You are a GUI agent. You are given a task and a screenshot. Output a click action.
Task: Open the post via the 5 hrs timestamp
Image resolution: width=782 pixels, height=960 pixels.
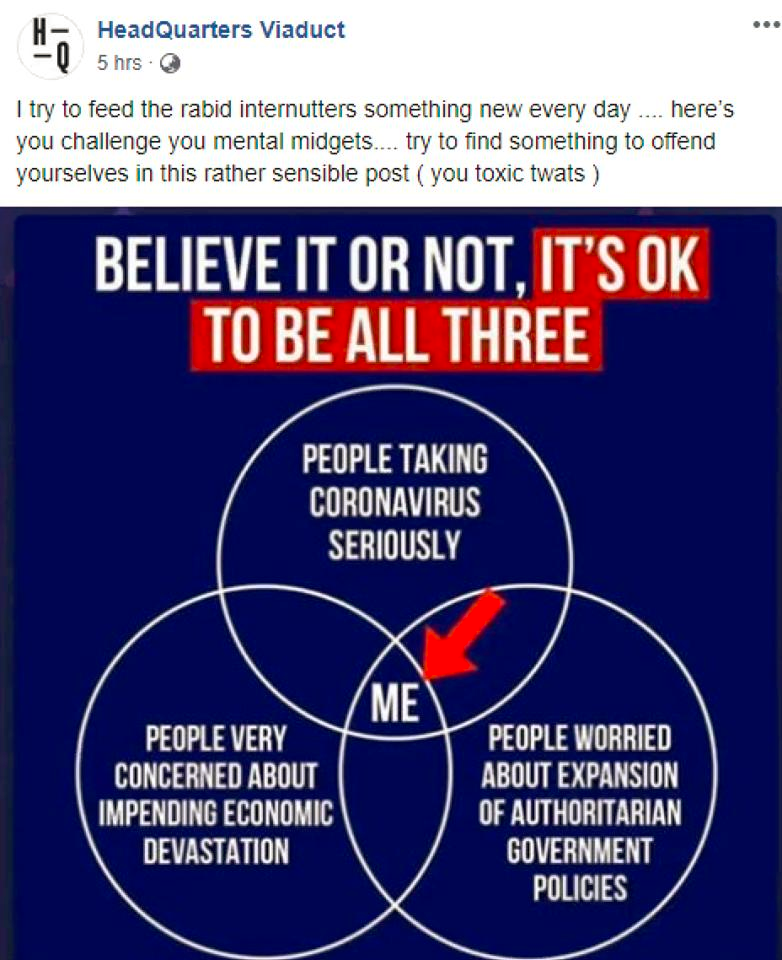[119, 63]
